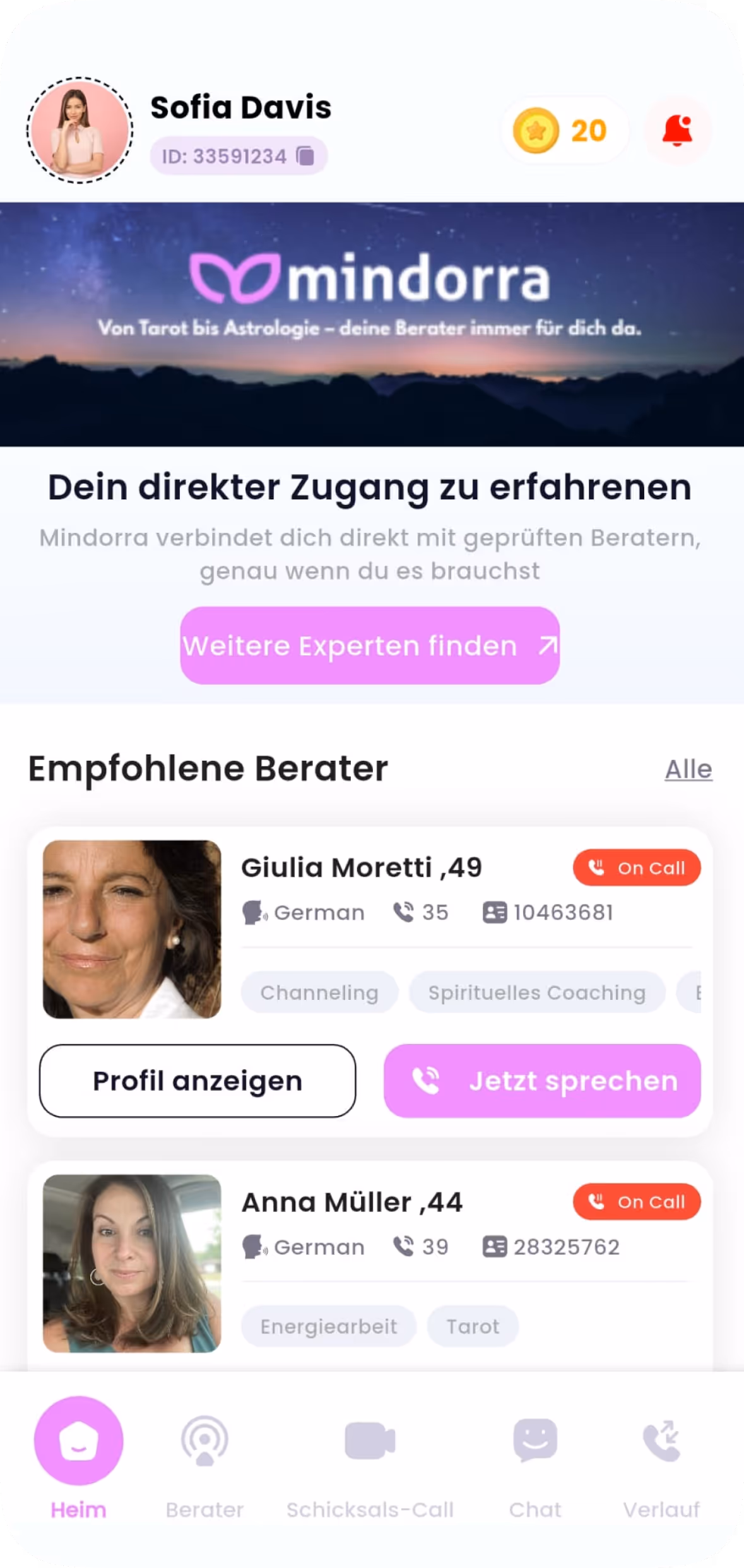Select the Energiearbeit chip on Anna's card
The height and width of the screenshot is (1568, 744).
point(329,1326)
